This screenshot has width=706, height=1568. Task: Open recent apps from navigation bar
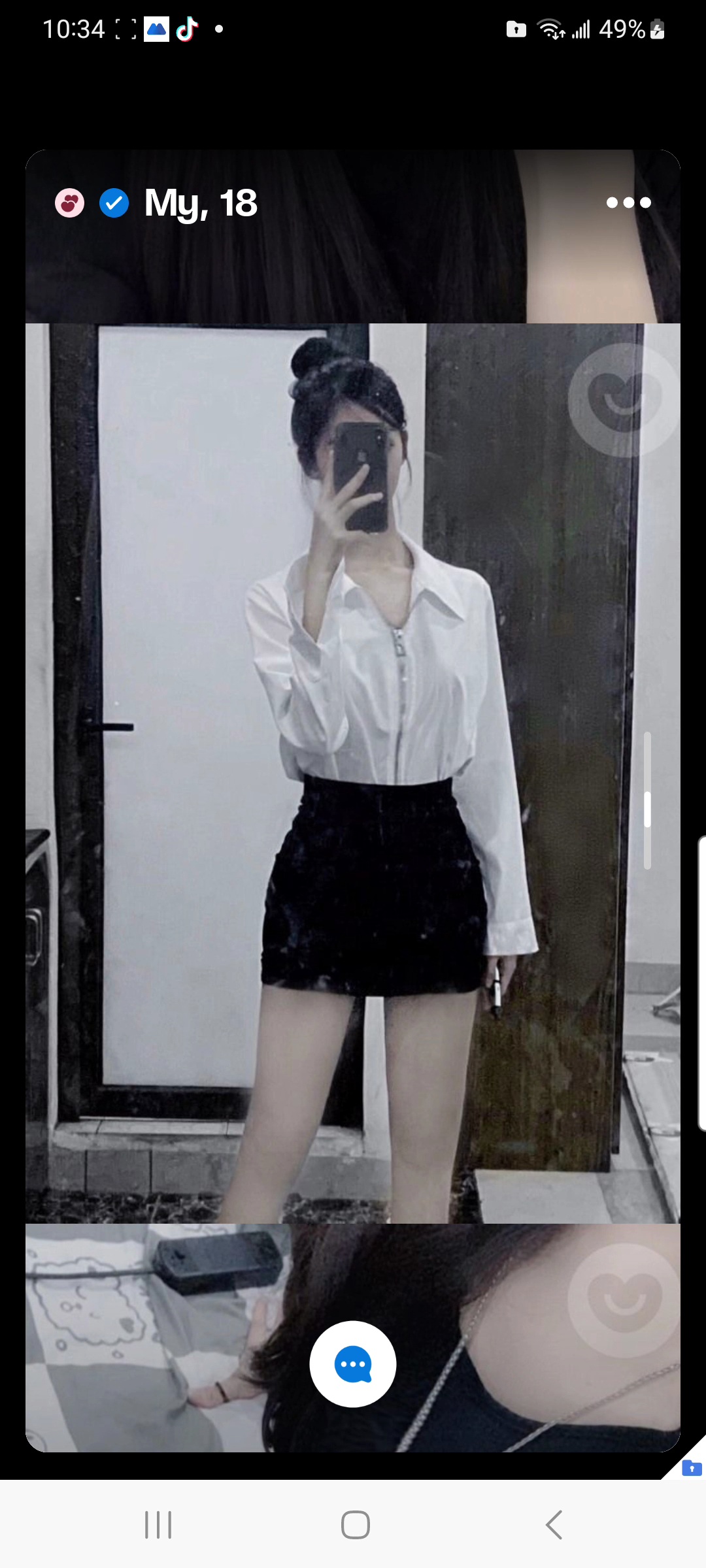(x=158, y=1525)
